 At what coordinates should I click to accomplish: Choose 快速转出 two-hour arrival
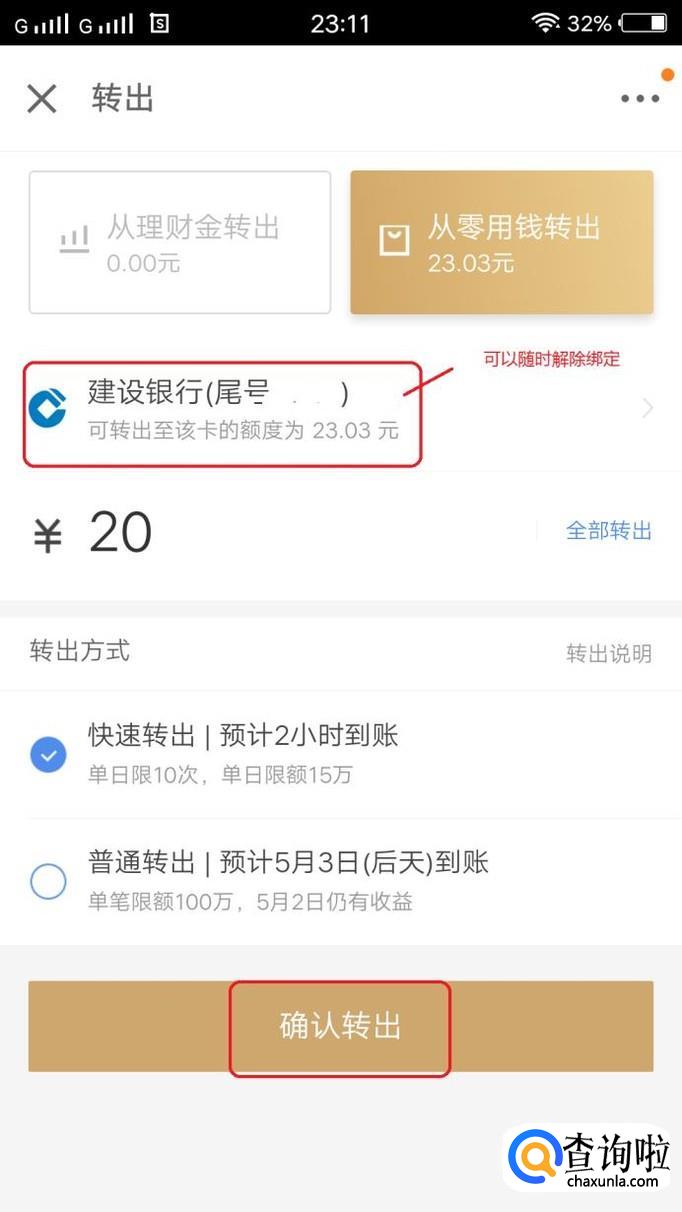pos(48,753)
